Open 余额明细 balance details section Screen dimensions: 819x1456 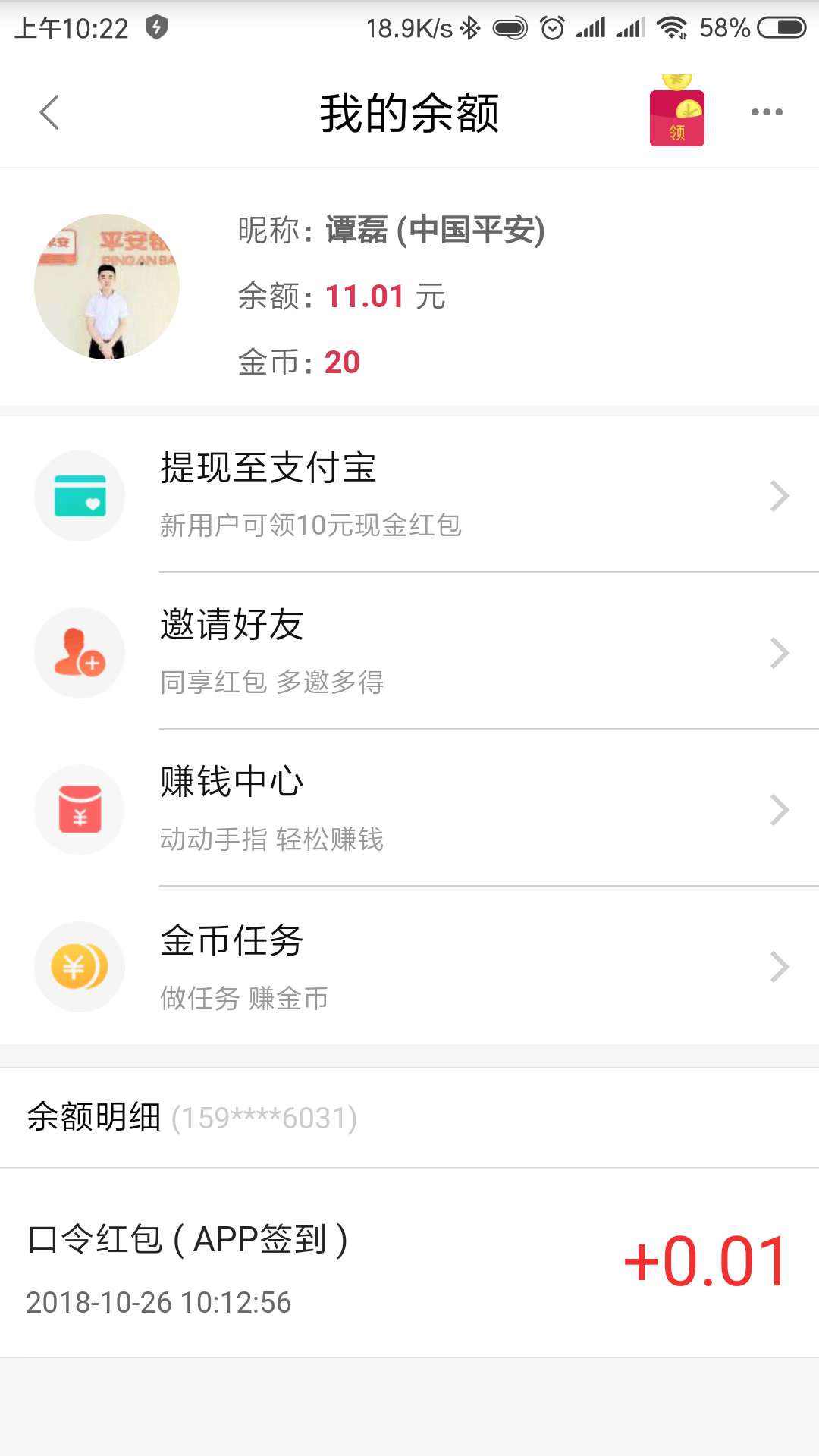[93, 1117]
